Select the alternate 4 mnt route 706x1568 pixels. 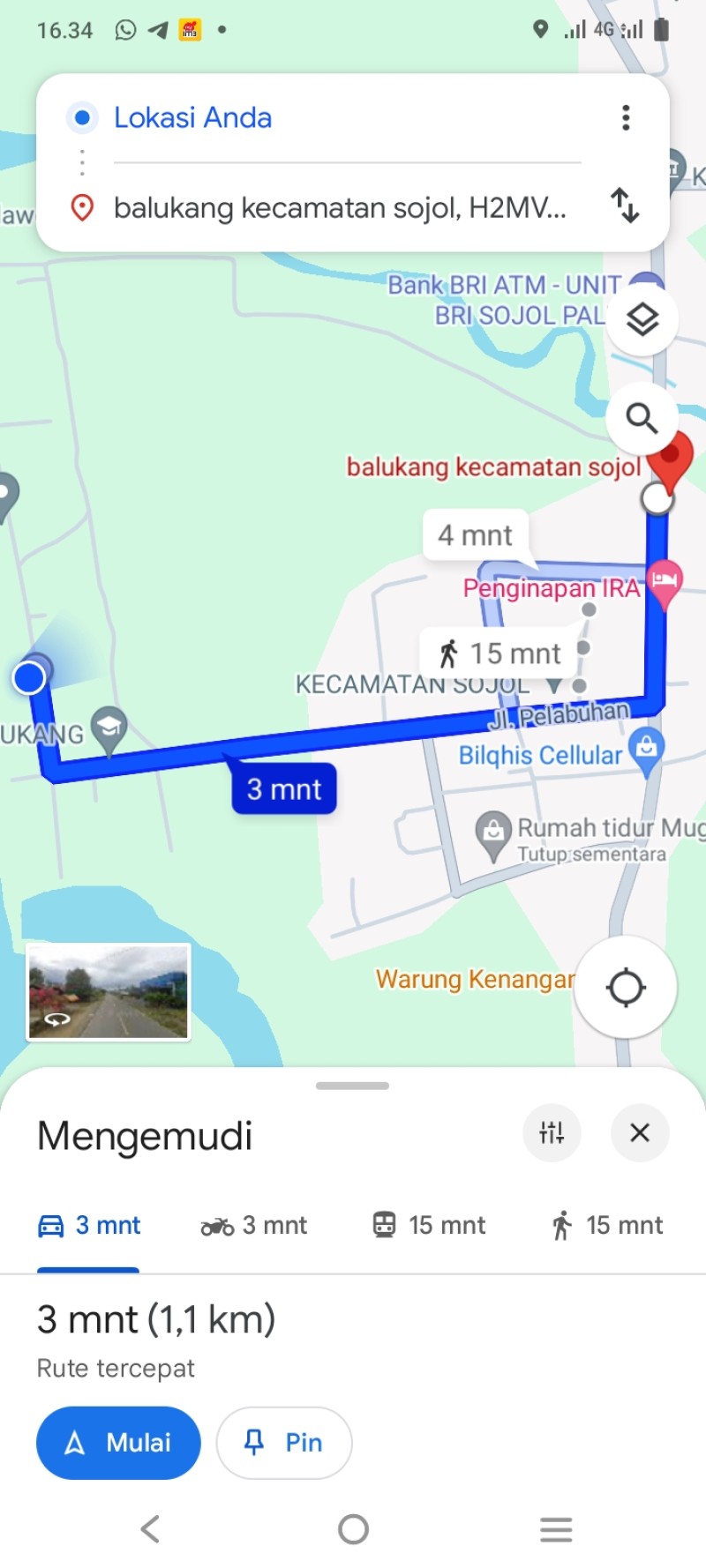click(476, 534)
